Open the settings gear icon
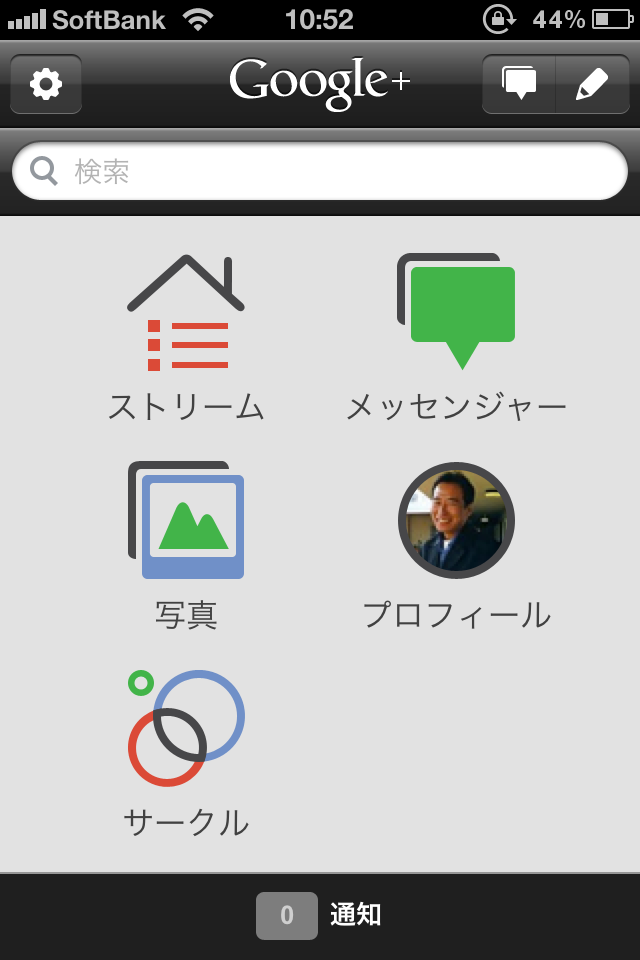Image resolution: width=640 pixels, height=960 pixels. pyautogui.click(x=46, y=84)
